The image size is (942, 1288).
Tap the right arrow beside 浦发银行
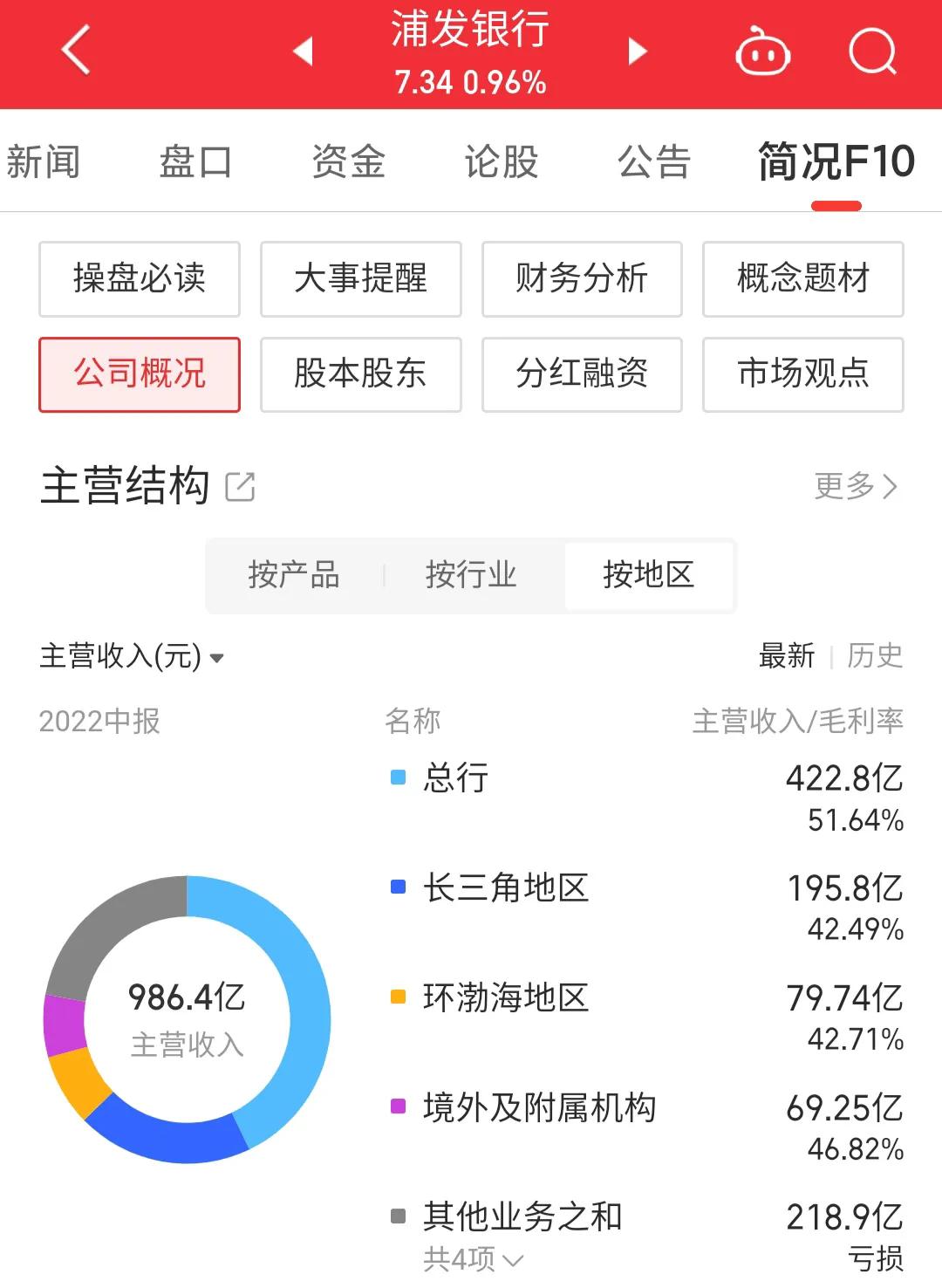pos(637,52)
